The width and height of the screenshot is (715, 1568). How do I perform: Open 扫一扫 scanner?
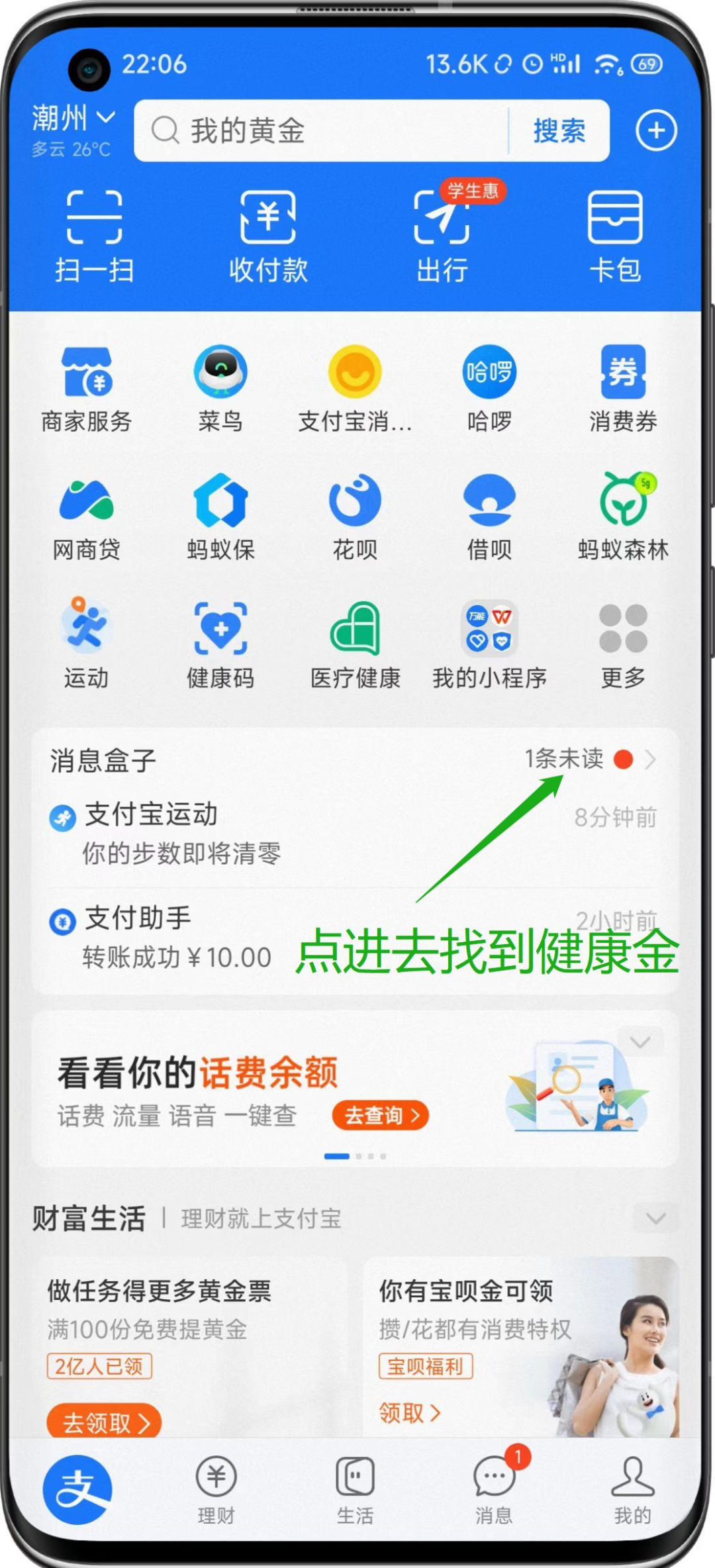(95, 236)
